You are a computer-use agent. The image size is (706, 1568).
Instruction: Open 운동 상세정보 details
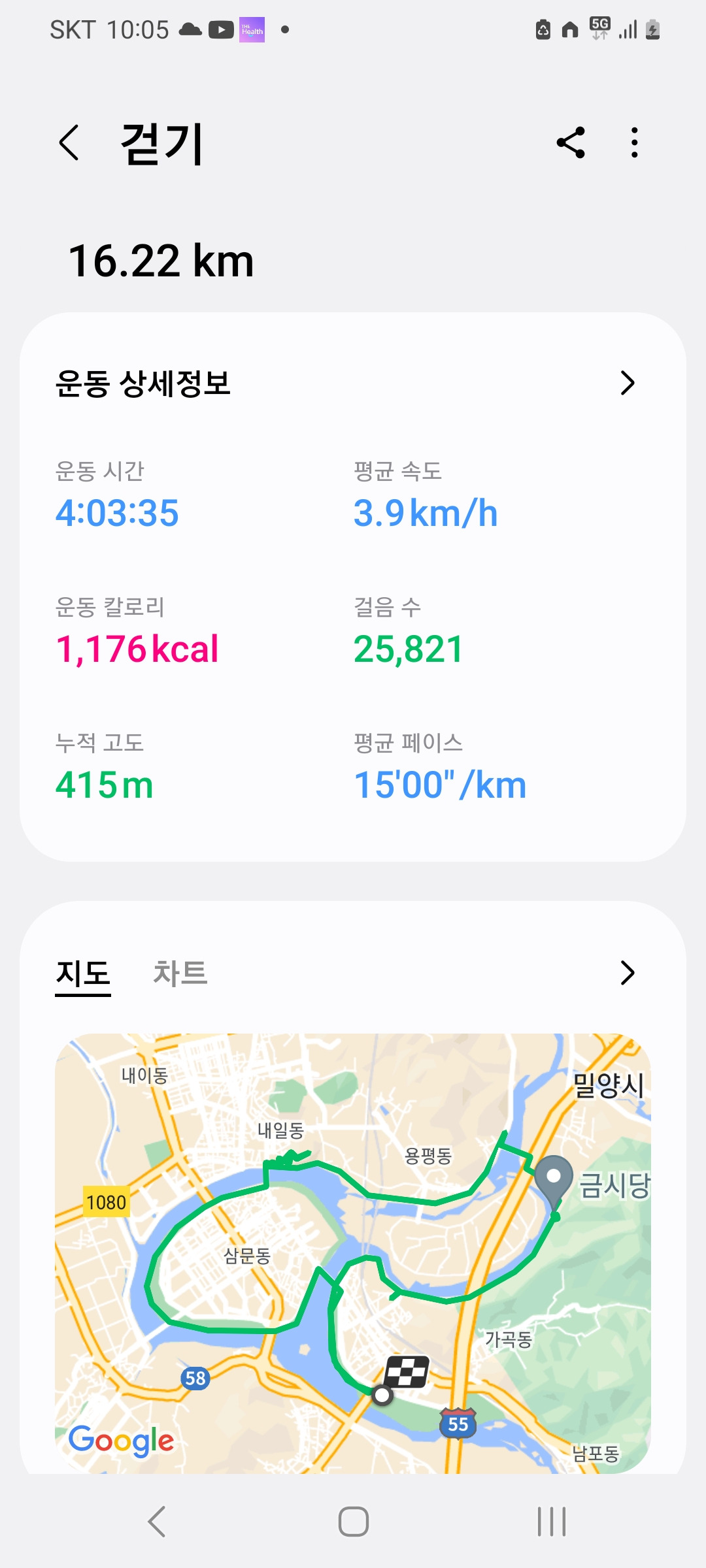(x=627, y=384)
